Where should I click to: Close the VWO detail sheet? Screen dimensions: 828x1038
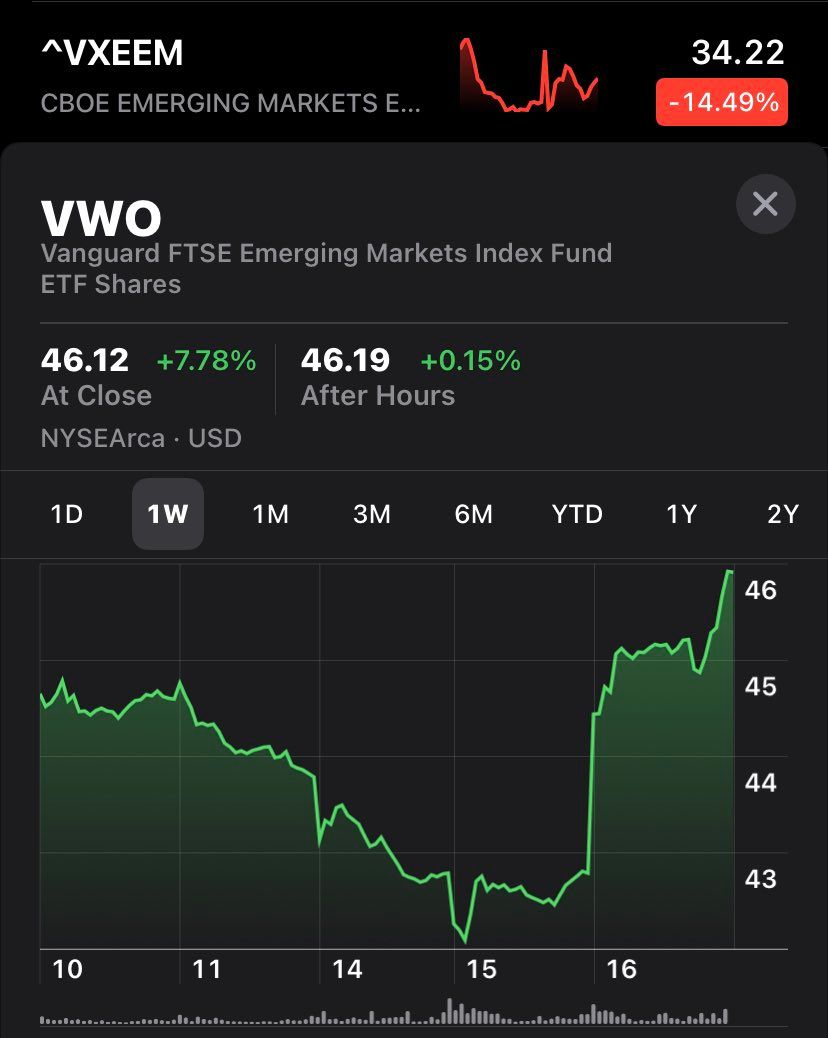[765, 204]
